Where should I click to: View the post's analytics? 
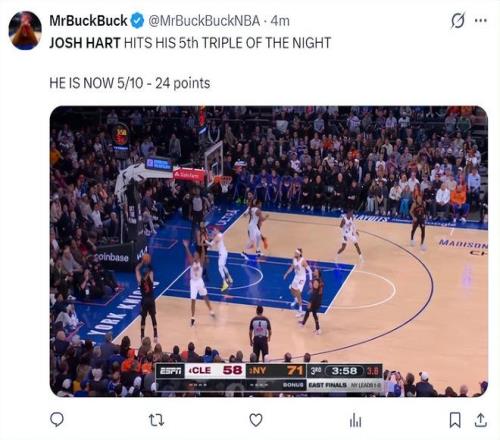355,420
